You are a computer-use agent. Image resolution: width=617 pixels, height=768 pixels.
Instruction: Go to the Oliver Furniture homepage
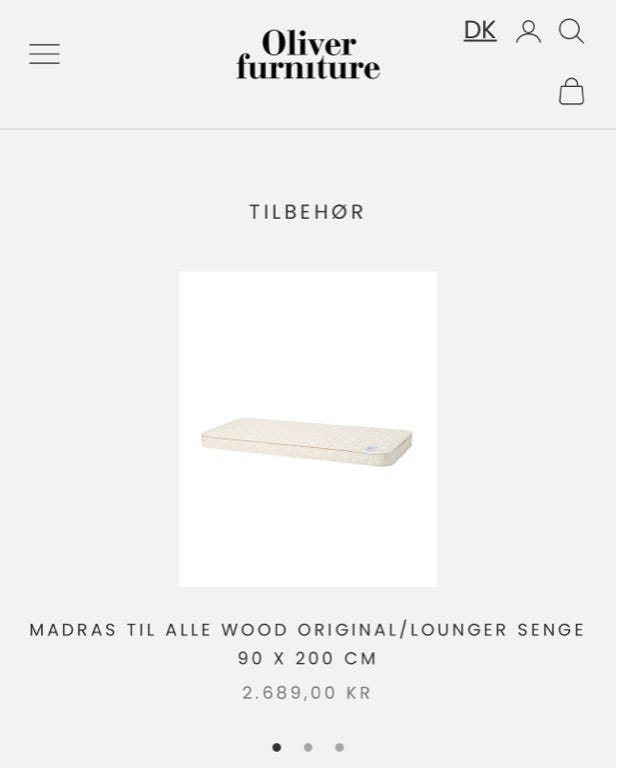(x=308, y=55)
